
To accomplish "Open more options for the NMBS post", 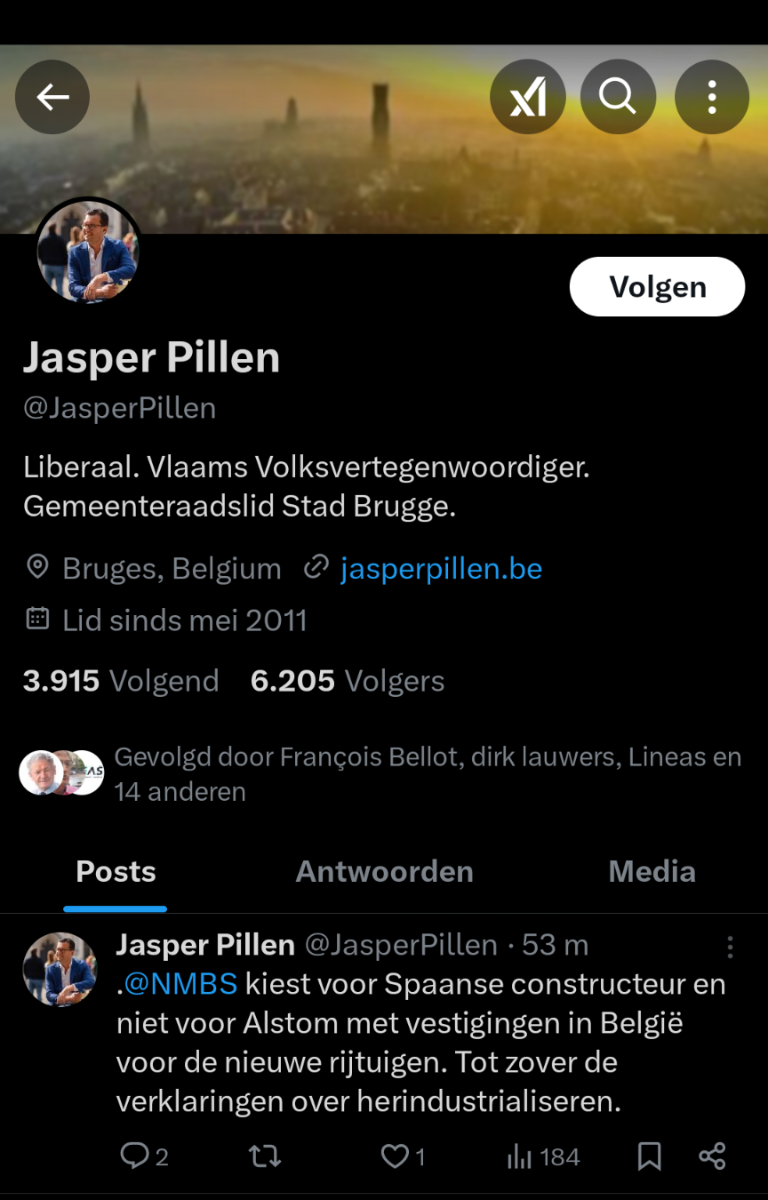I will click(x=730, y=947).
